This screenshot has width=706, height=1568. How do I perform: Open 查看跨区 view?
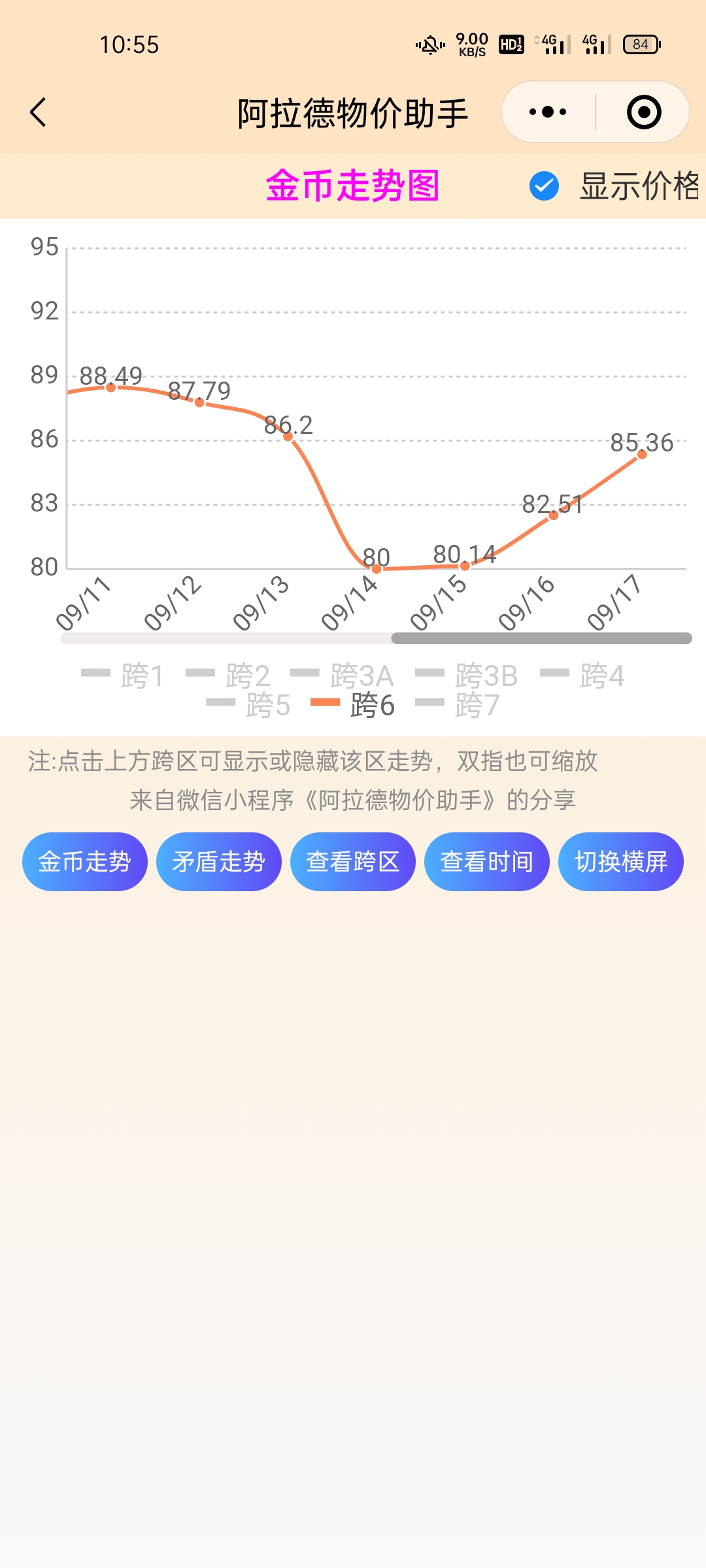click(x=353, y=862)
